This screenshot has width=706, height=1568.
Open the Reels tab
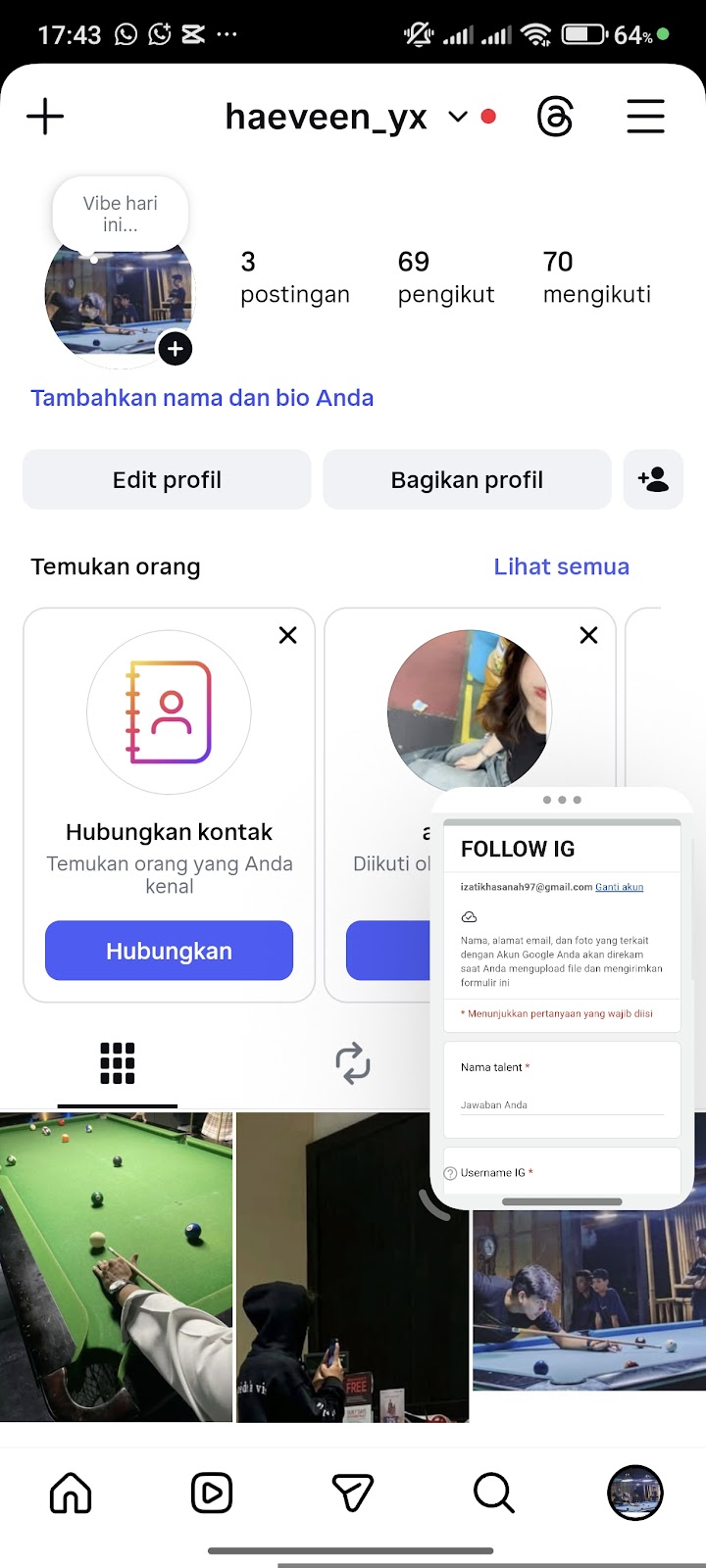click(212, 1494)
